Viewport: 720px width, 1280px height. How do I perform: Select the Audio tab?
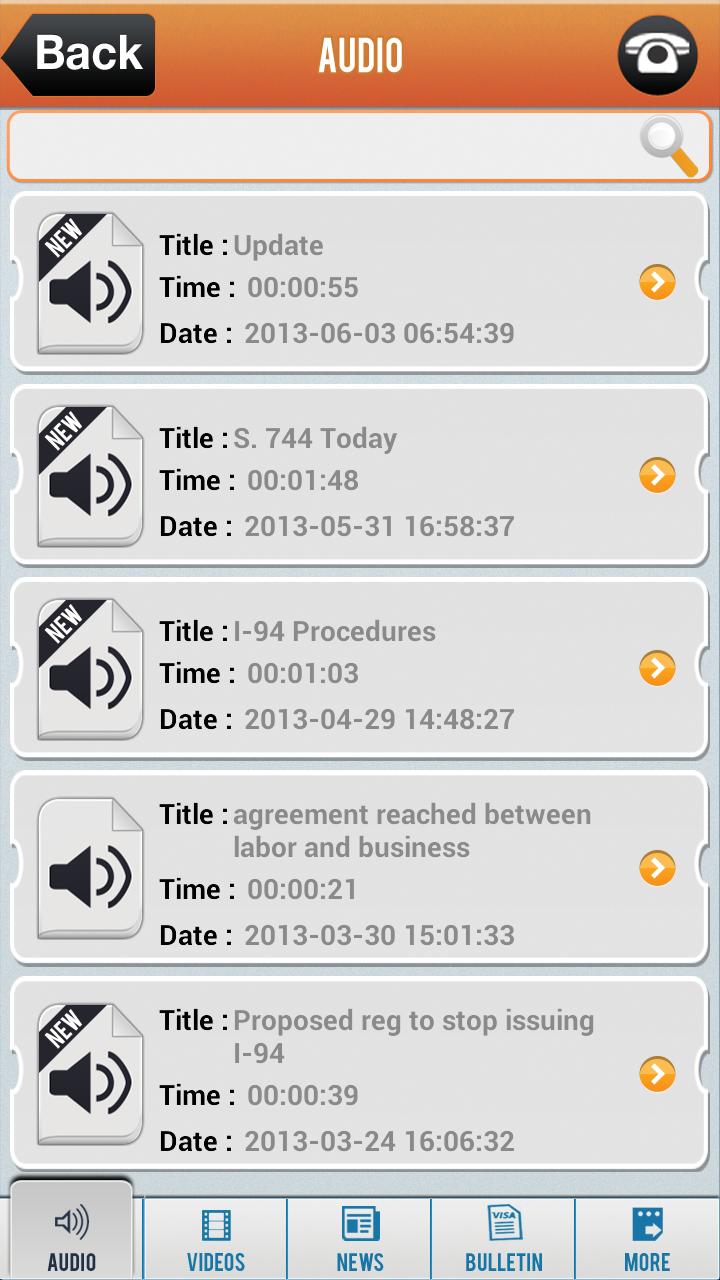(72, 1239)
